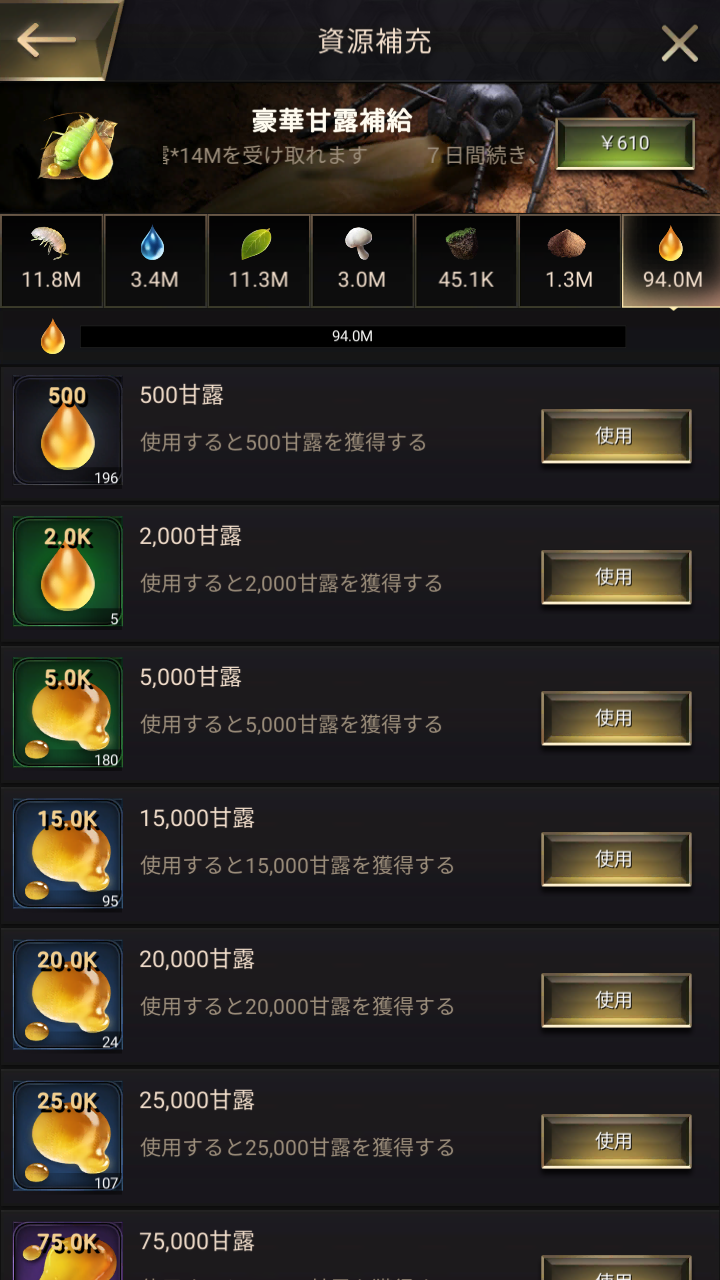The image size is (720, 1280).
Task: Use the 15,000甘露 item
Action: point(616,859)
